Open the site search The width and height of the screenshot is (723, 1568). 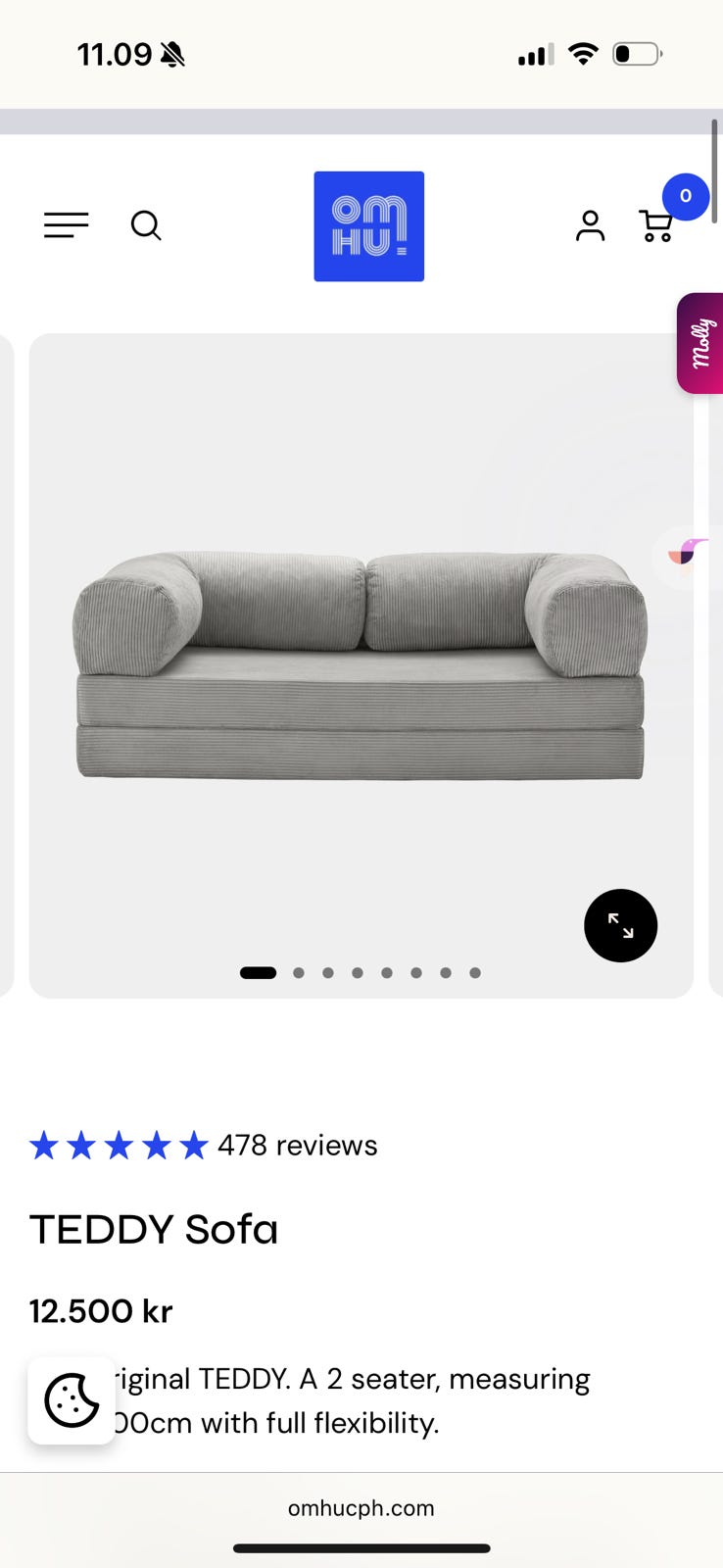[x=146, y=225]
